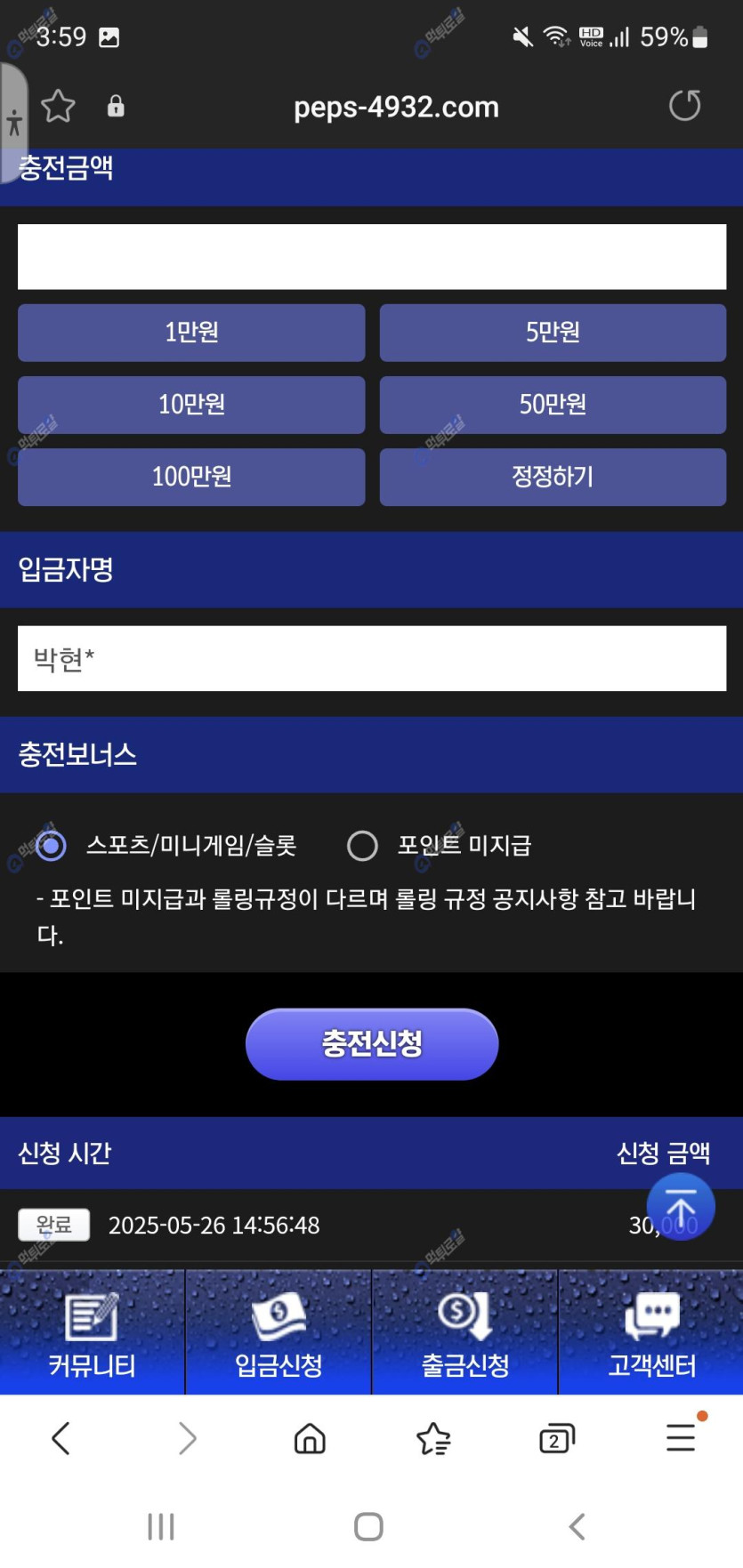Choose the 10만원 amount button

tap(191, 405)
